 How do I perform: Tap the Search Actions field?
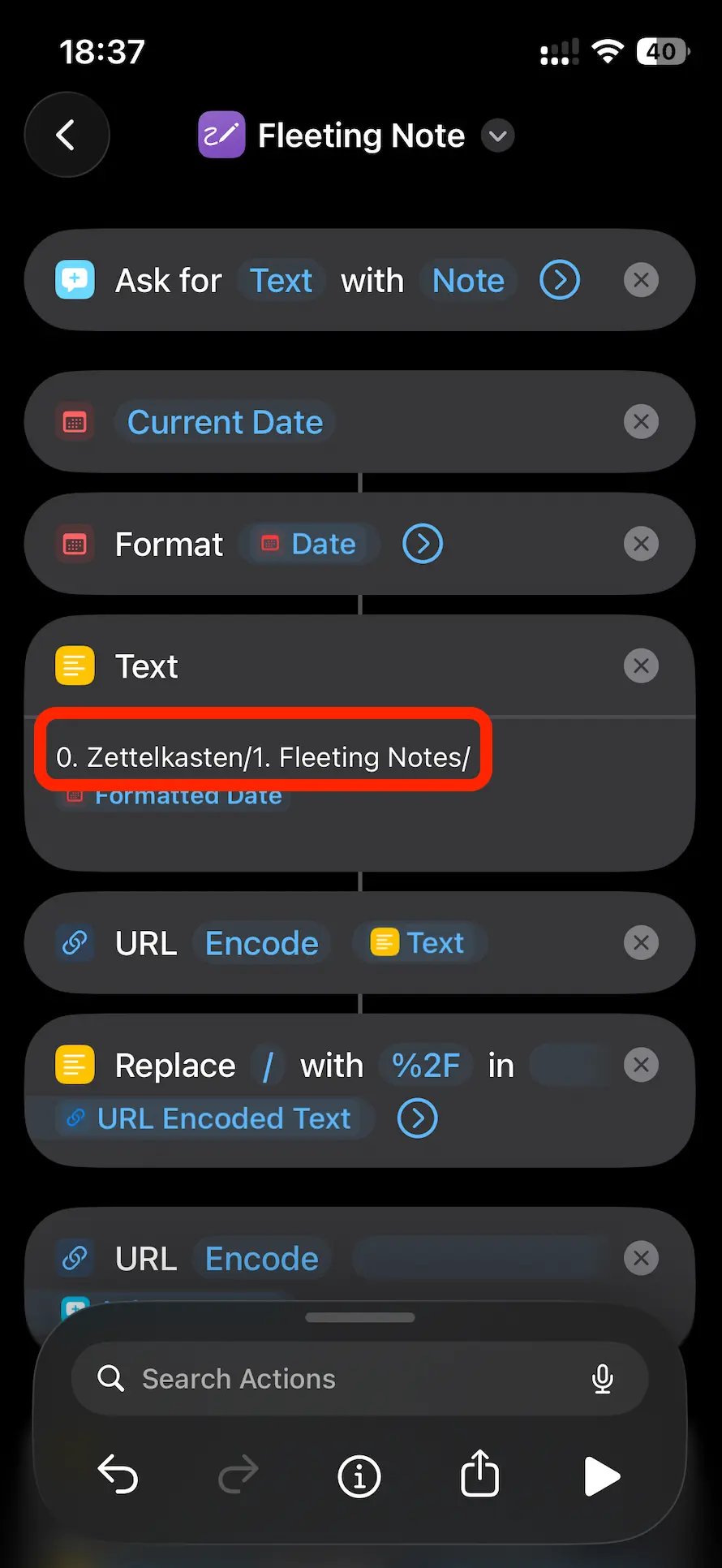click(324, 1378)
